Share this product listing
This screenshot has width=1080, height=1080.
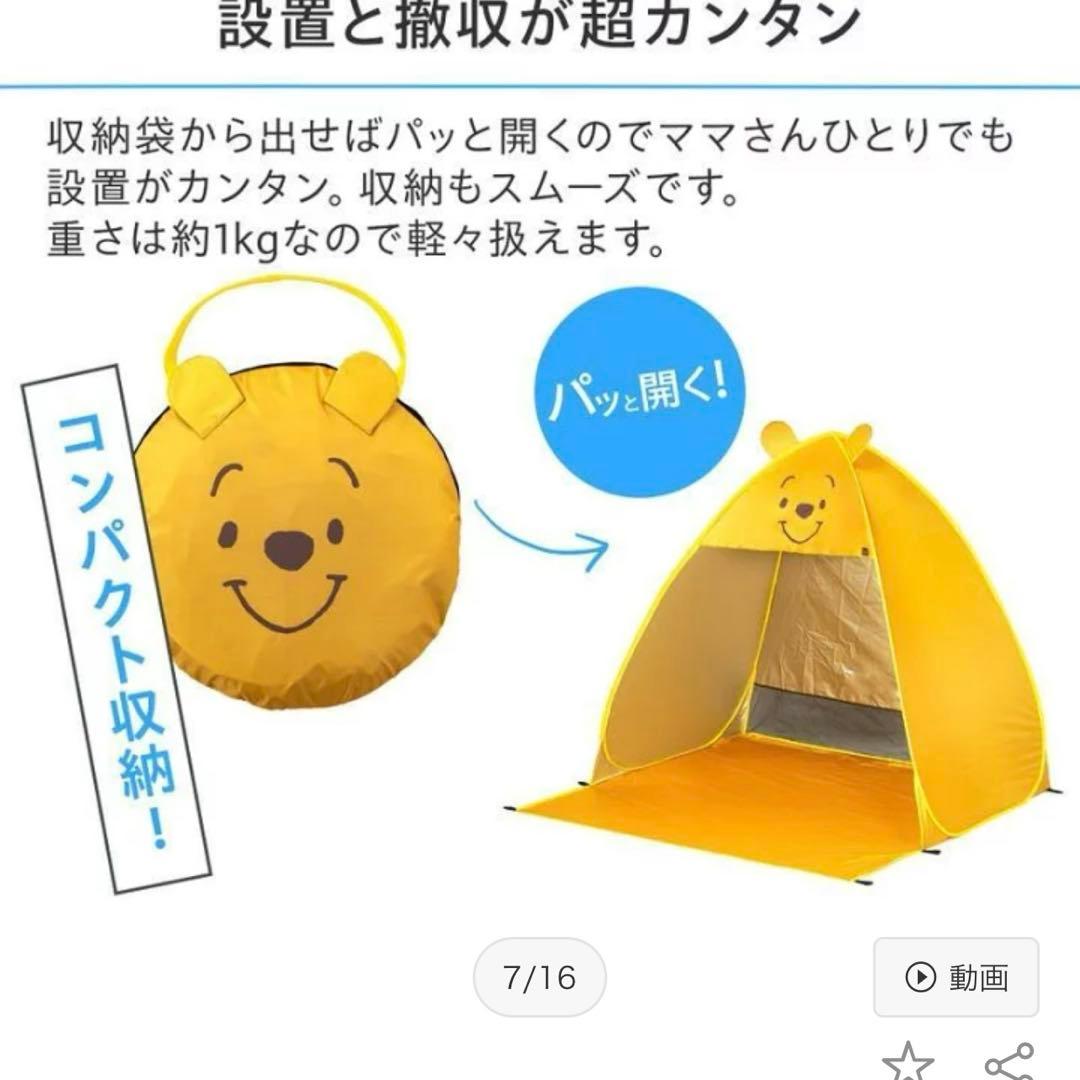[x=1008, y=1062]
